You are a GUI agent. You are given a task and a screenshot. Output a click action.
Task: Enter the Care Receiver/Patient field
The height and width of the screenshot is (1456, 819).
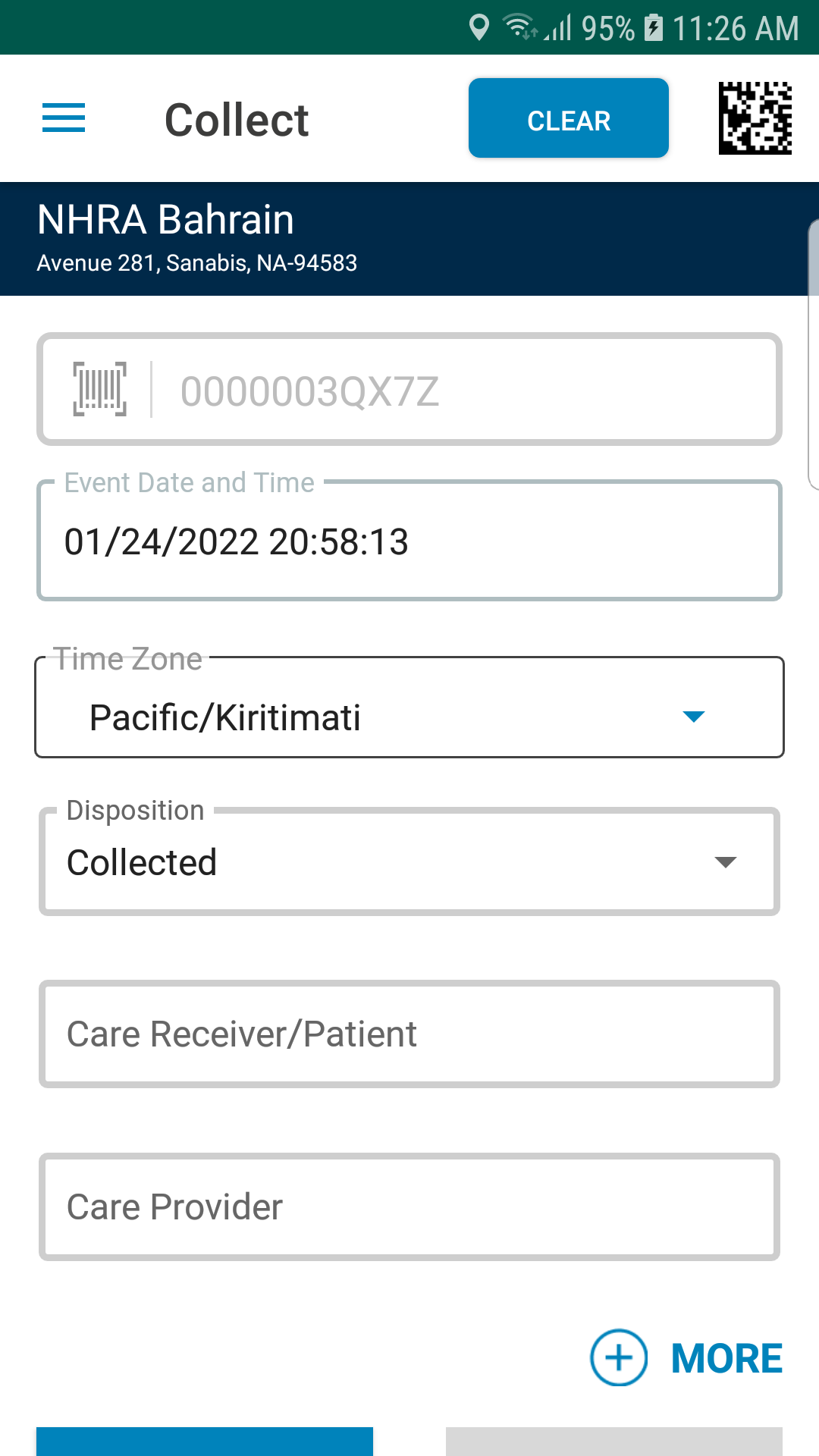(409, 1034)
